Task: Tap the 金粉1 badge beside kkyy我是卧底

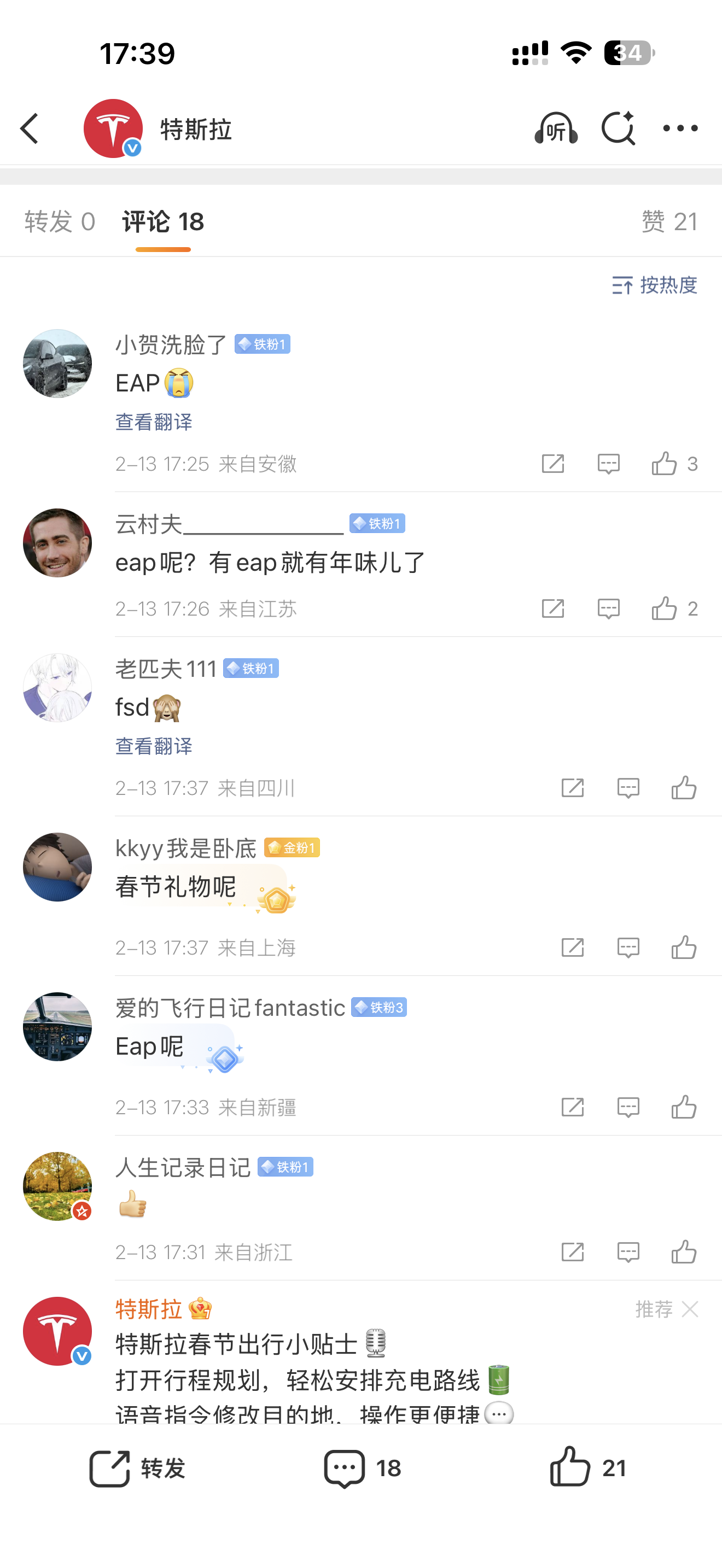Action: [291, 847]
